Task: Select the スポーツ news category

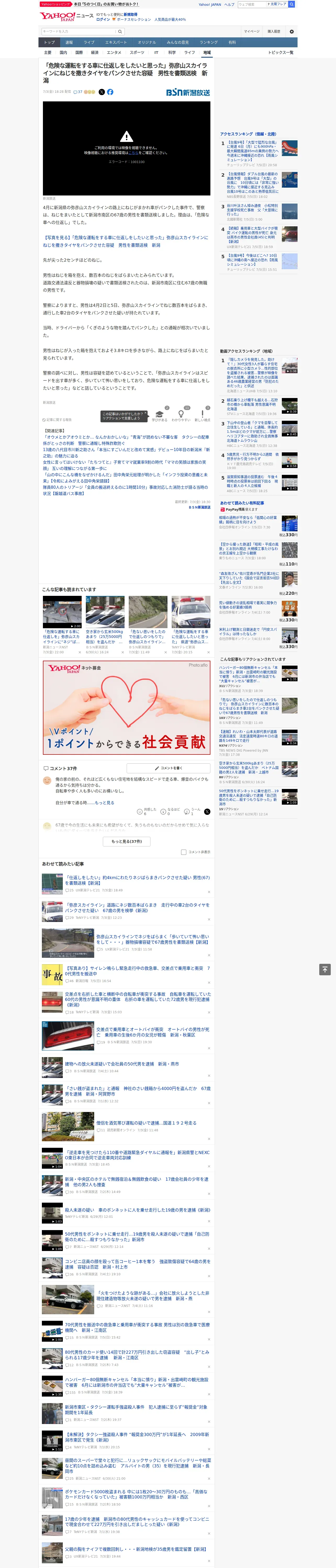Action: coord(137,52)
